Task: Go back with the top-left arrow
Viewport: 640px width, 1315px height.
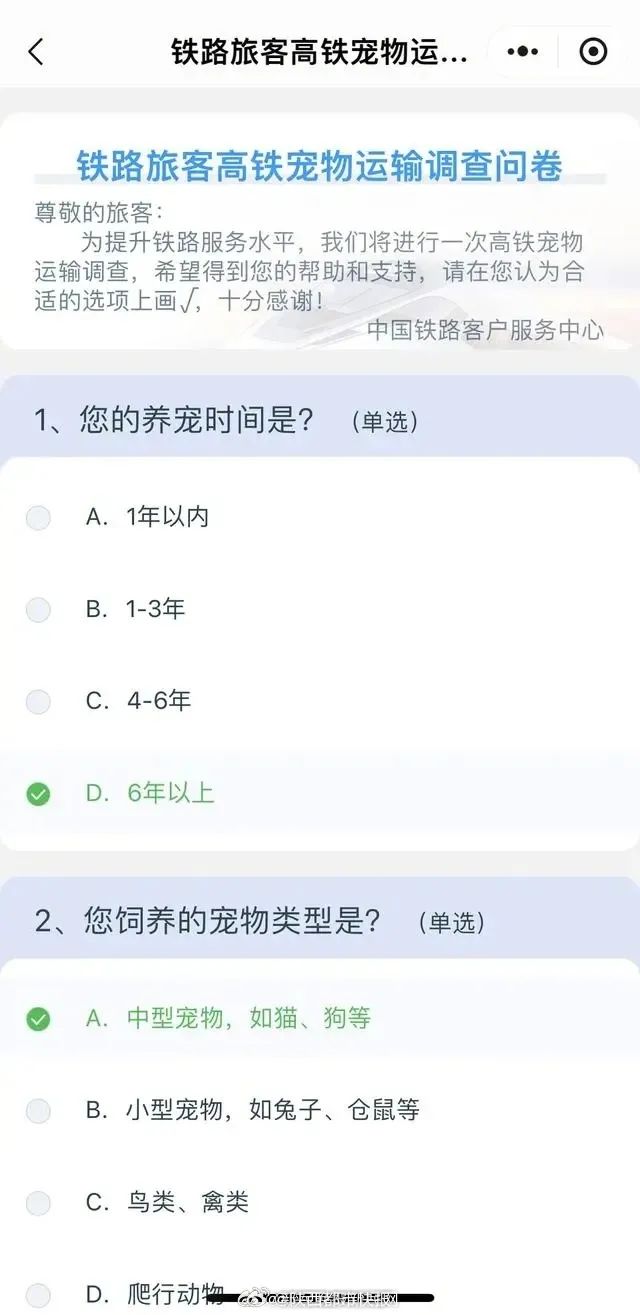Action: pyautogui.click(x=36, y=52)
